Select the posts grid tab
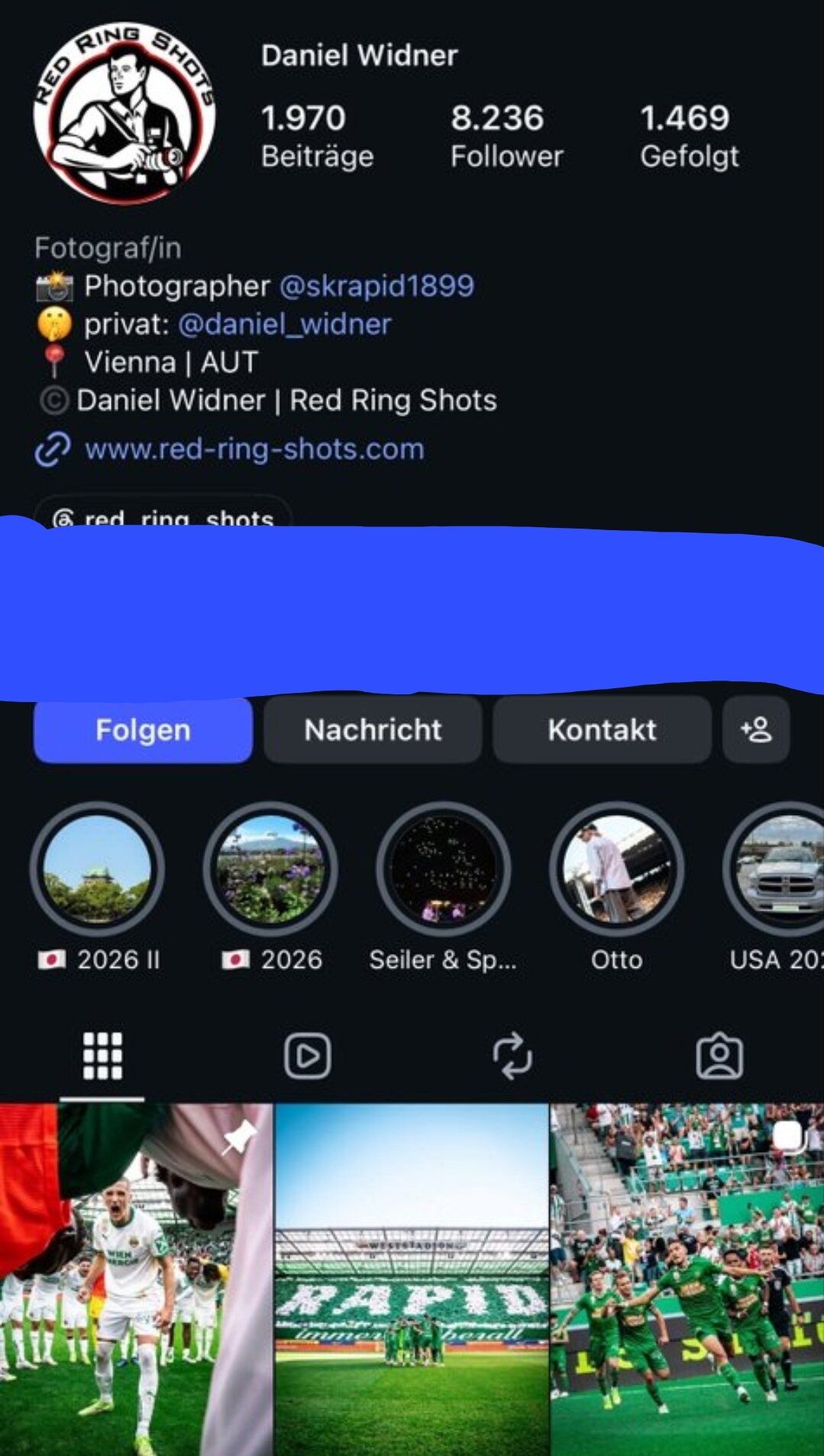The width and height of the screenshot is (824, 1456). coord(102,1056)
